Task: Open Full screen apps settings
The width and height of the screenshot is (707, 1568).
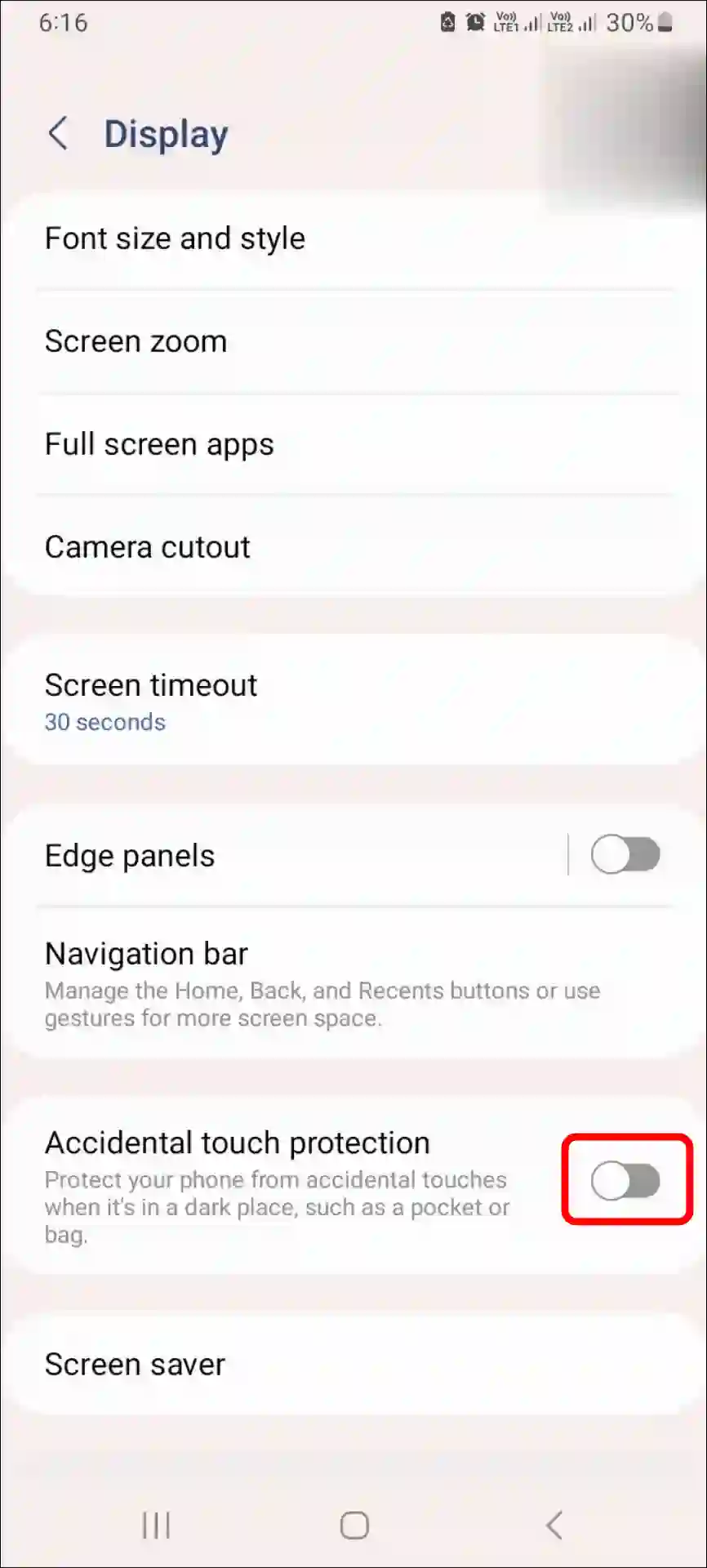Action: 159,444
